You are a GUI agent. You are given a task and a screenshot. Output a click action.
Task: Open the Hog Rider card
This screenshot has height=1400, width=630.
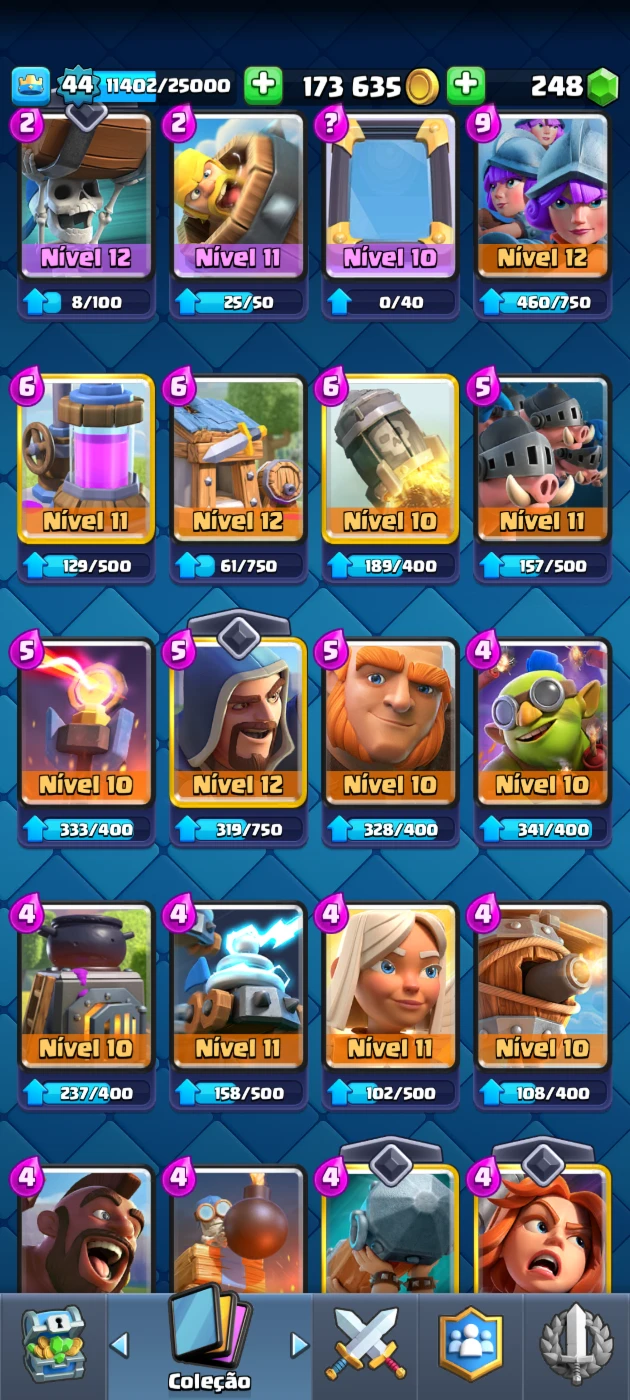[86, 1228]
